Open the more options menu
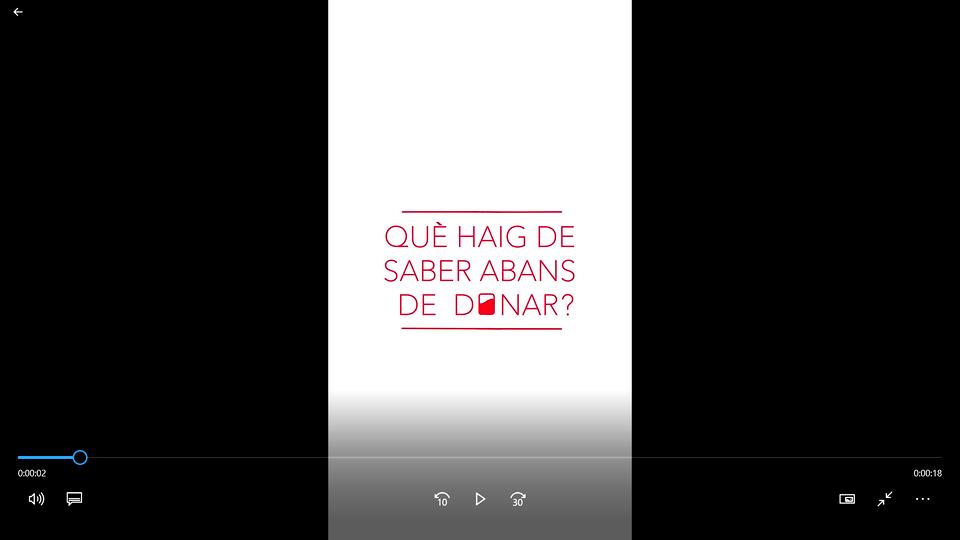Screen dimensions: 960x540 tap(923, 498)
